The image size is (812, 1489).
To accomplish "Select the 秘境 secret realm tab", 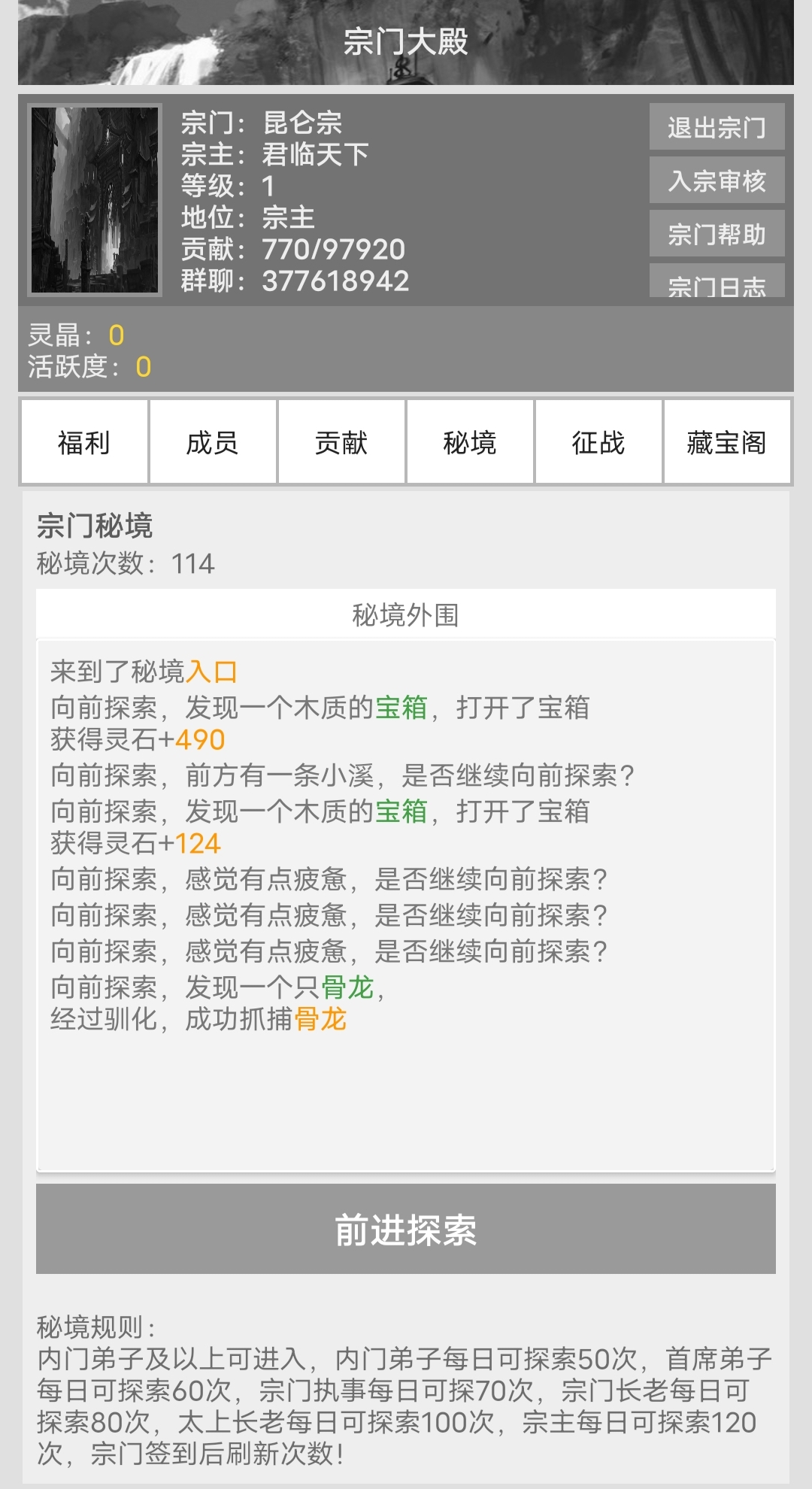I will (x=470, y=444).
